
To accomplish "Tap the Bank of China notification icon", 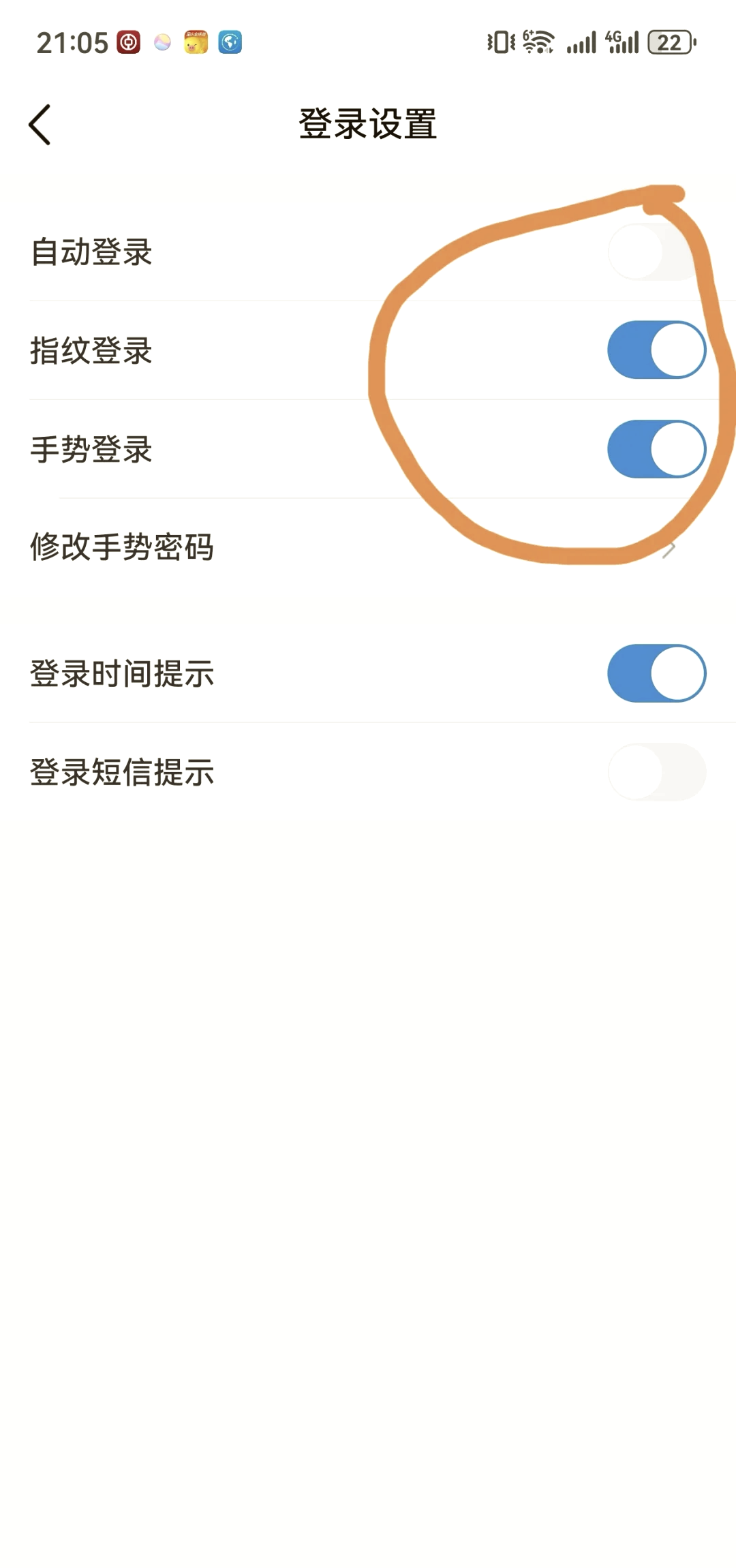I will 128,41.
